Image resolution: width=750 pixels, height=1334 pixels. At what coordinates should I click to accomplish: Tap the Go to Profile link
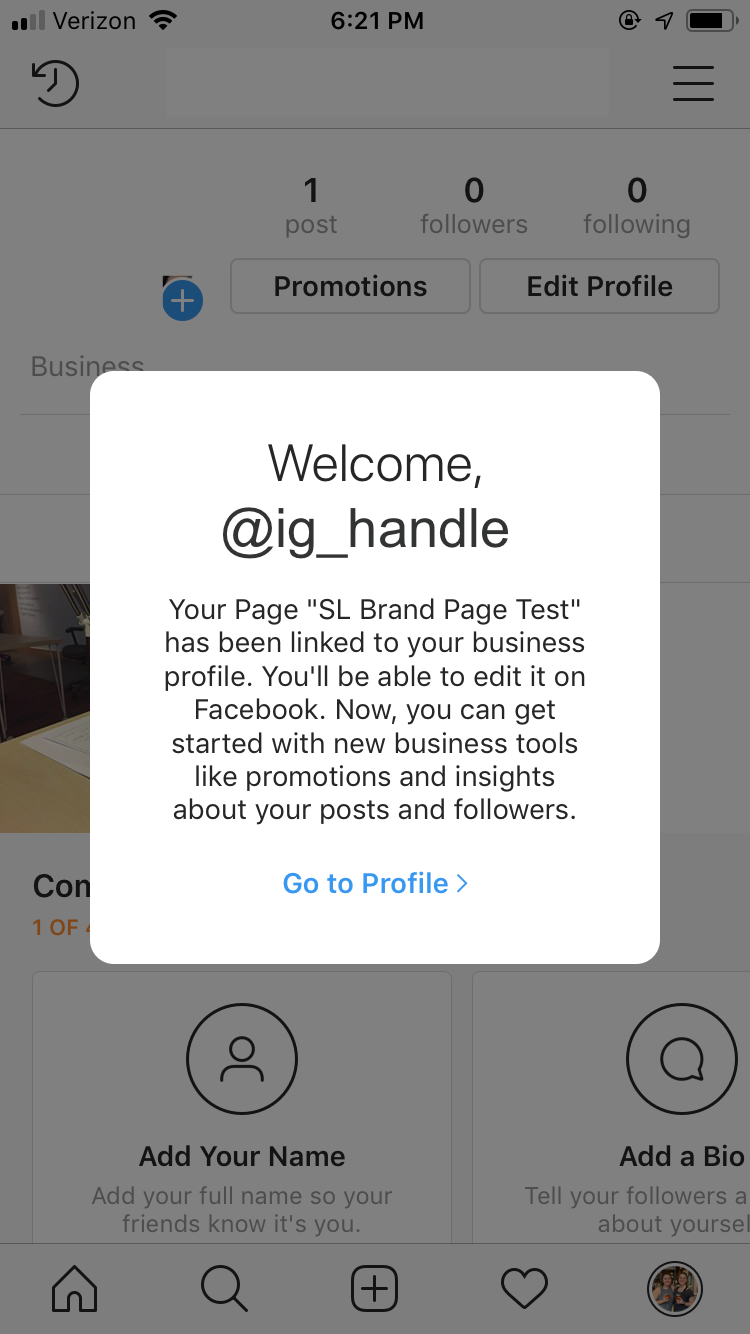[x=375, y=883]
